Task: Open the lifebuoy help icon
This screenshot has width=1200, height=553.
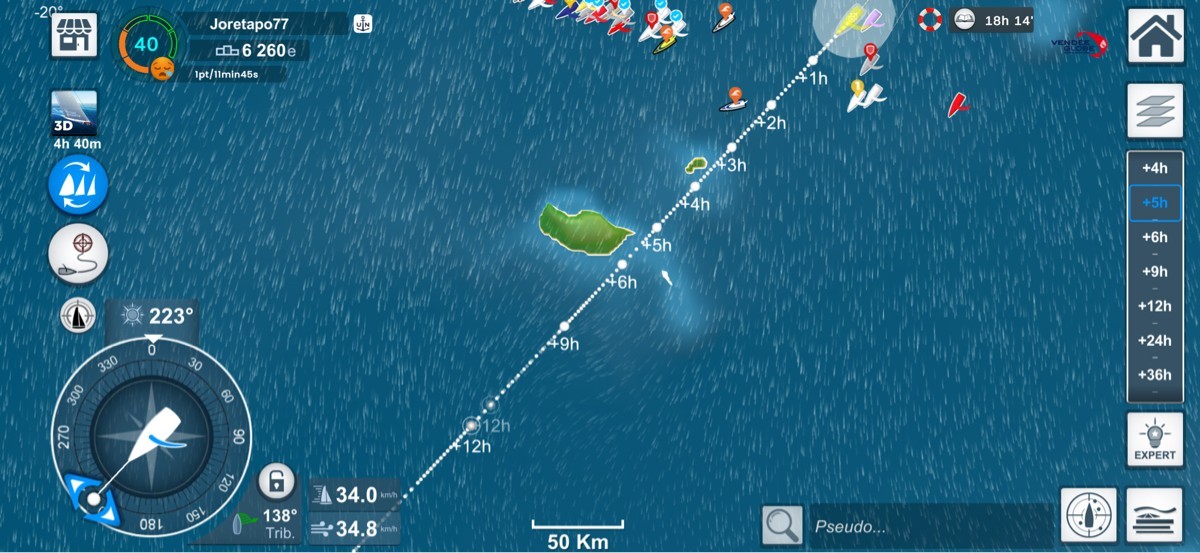Action: (x=930, y=19)
